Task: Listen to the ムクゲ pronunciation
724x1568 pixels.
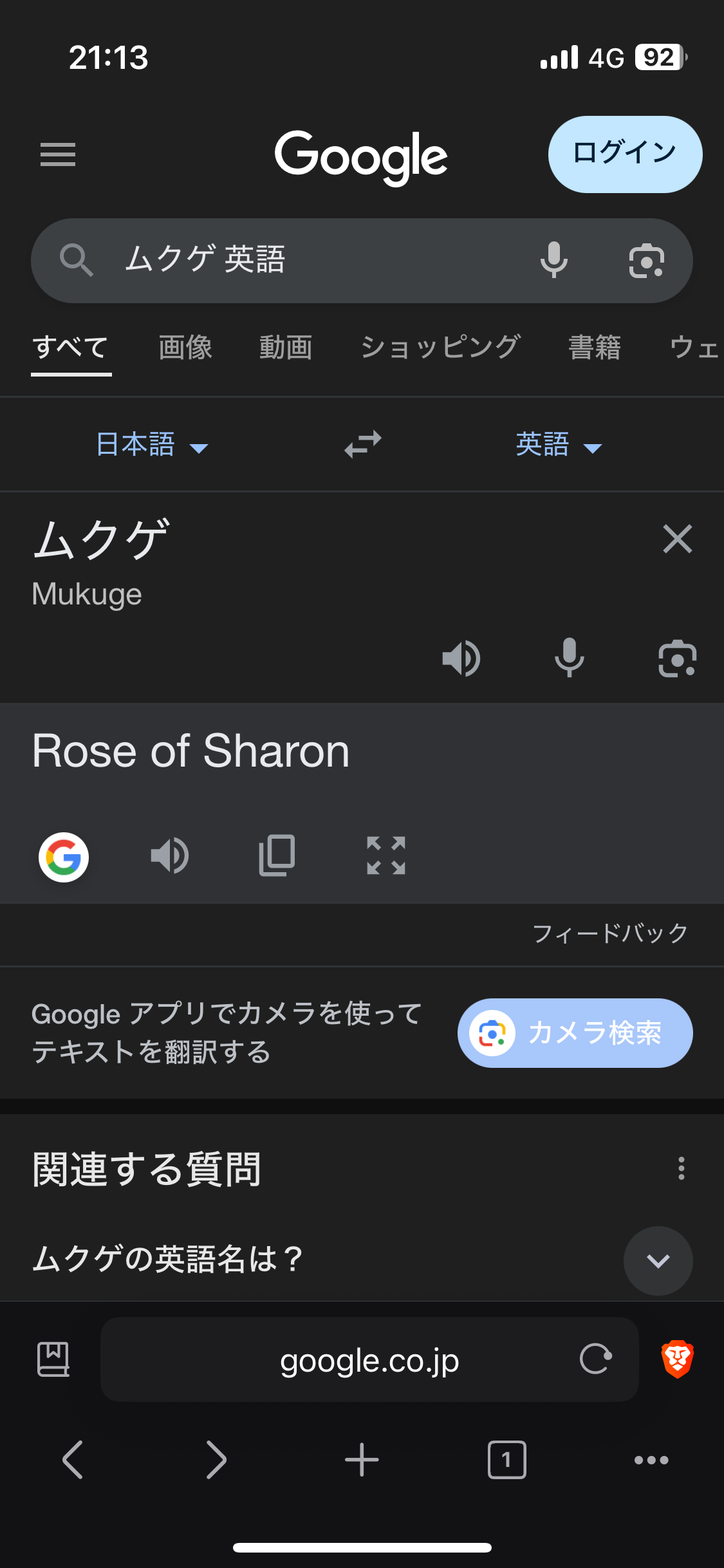Action: tap(461, 658)
